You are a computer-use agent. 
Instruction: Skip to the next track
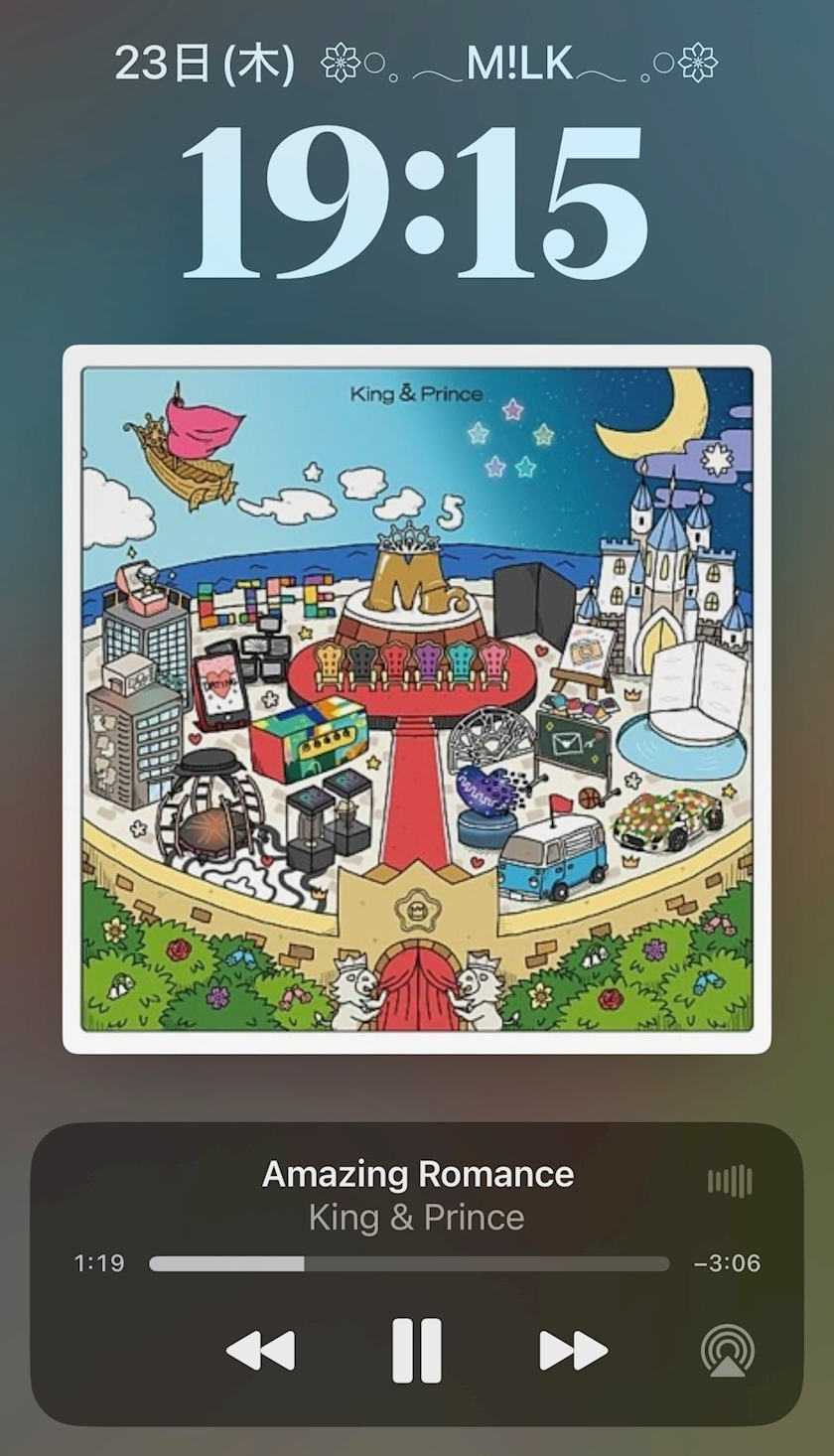(573, 1351)
